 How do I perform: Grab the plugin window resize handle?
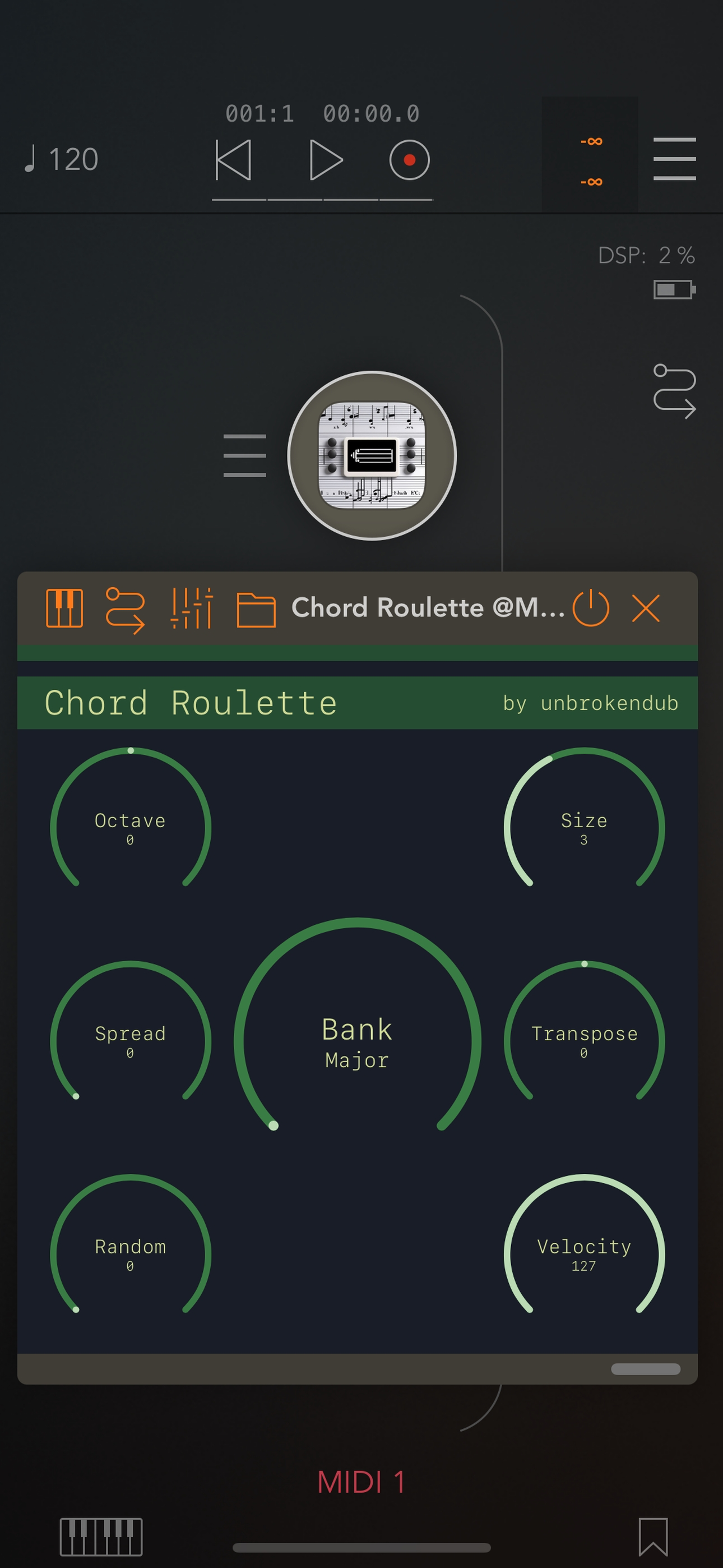tap(646, 1369)
